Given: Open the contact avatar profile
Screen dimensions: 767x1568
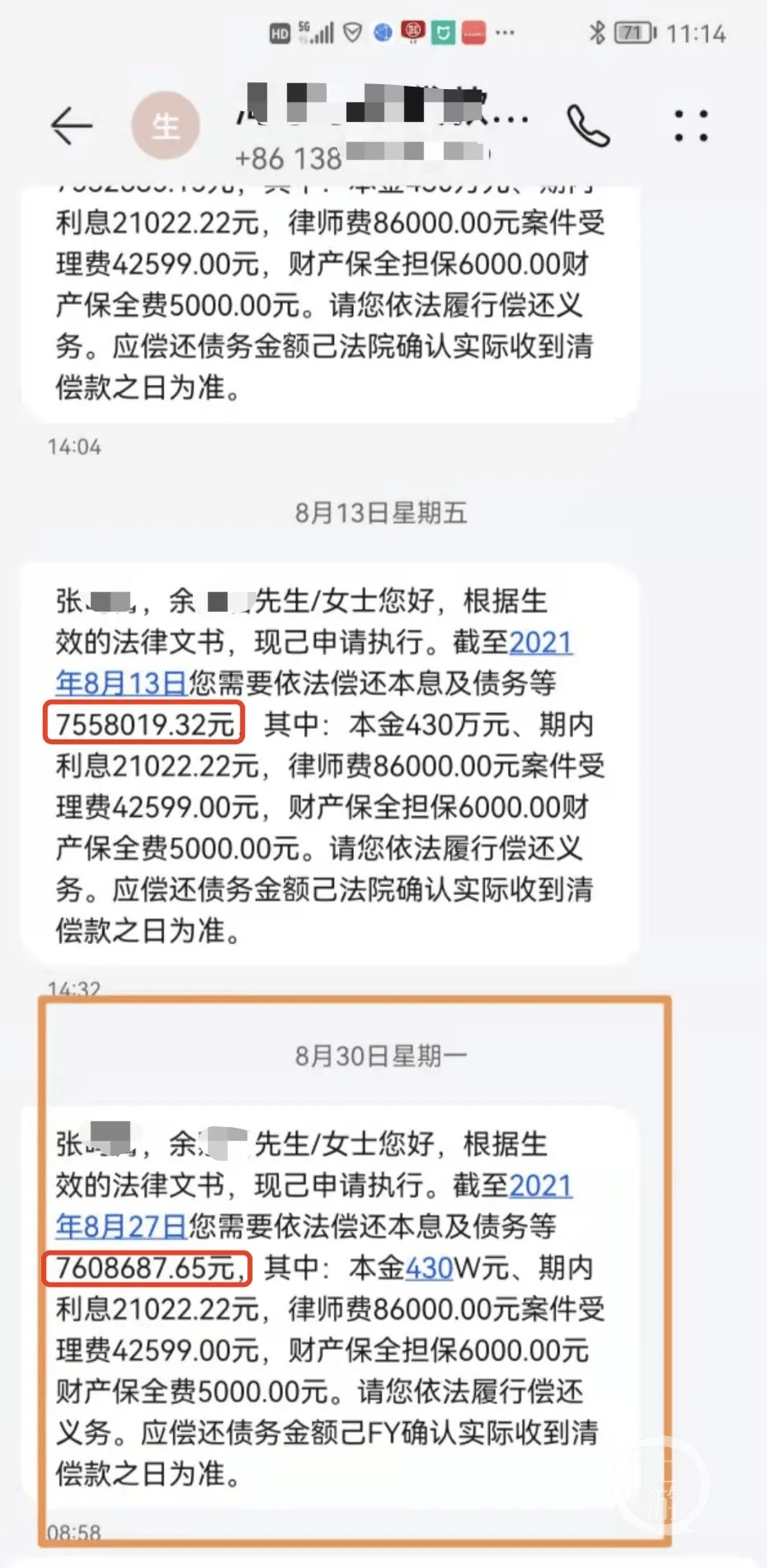Looking at the screenshot, I should click(x=166, y=126).
